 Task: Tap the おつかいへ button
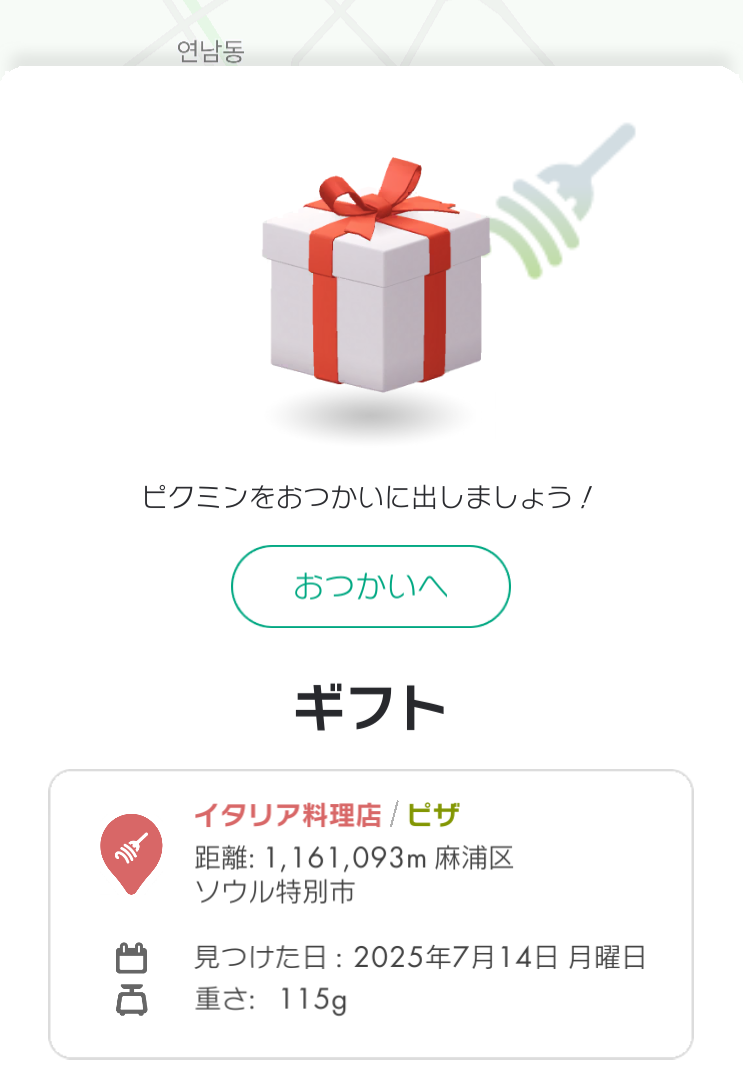pyautogui.click(x=371, y=587)
